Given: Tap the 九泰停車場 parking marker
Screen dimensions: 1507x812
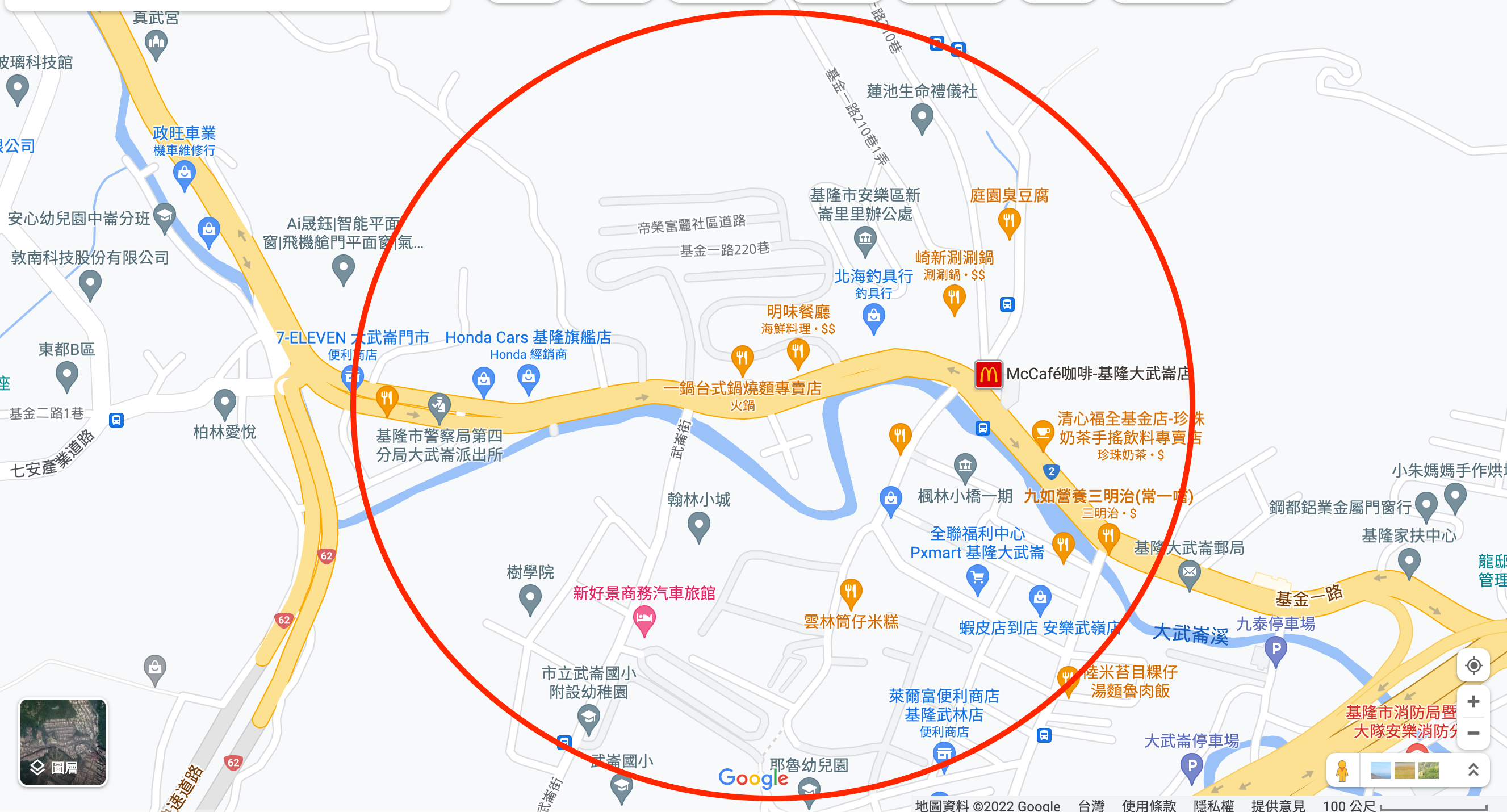Looking at the screenshot, I should (1275, 649).
